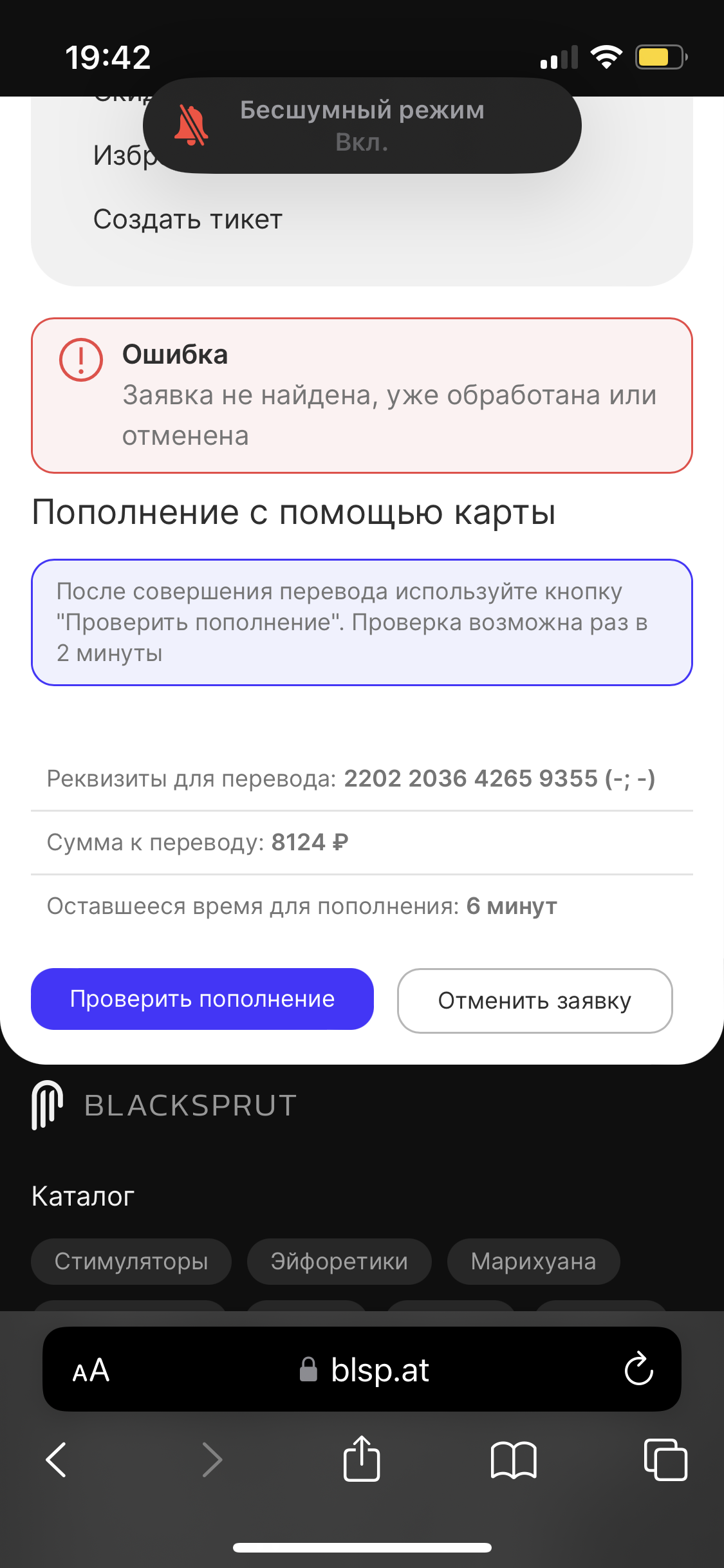Tap the Проверить пополнение button
724x1568 pixels.
(x=202, y=999)
